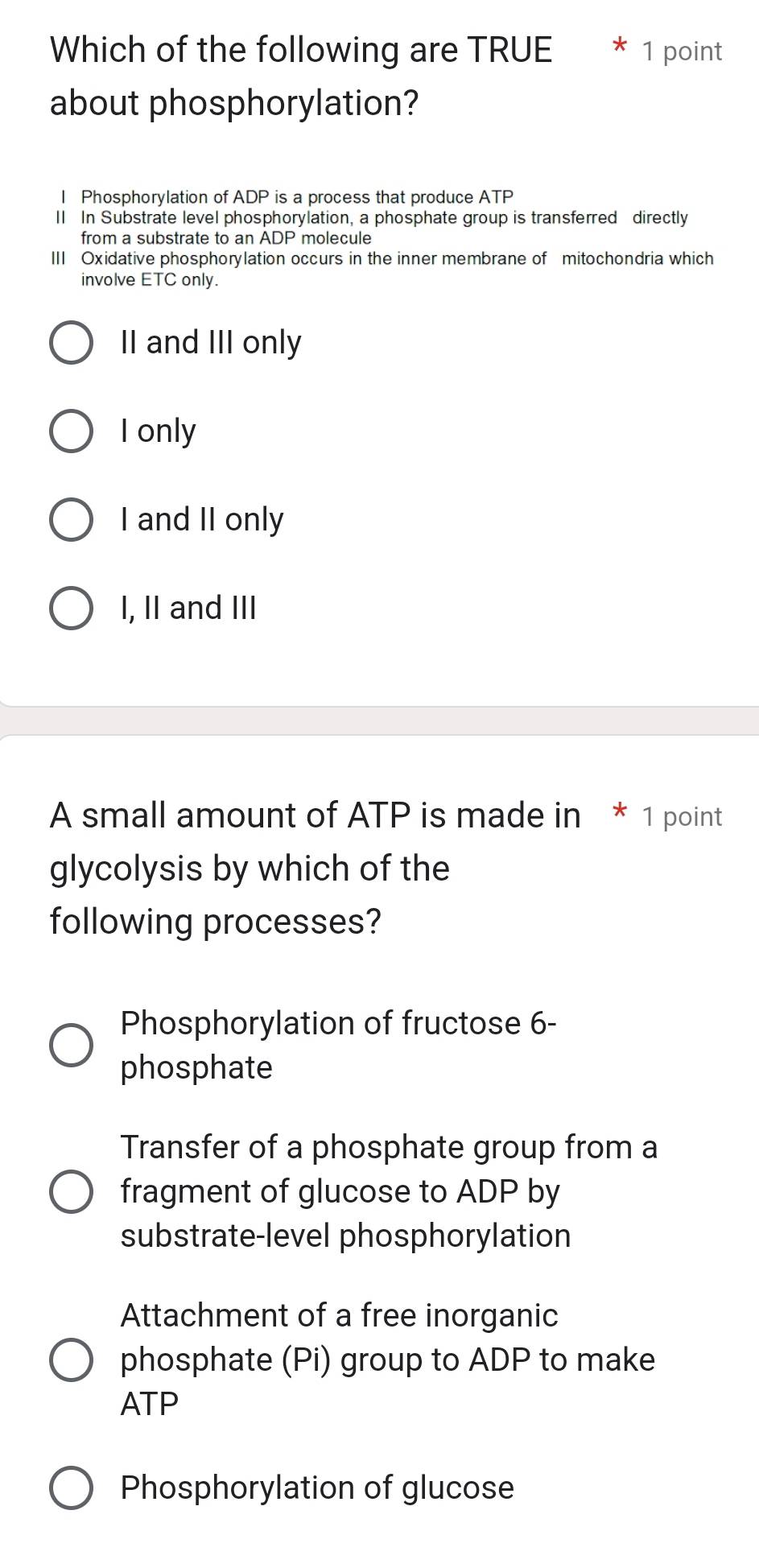
Task: Click statement III about oxidative phosphorylation
Action: tap(394, 258)
